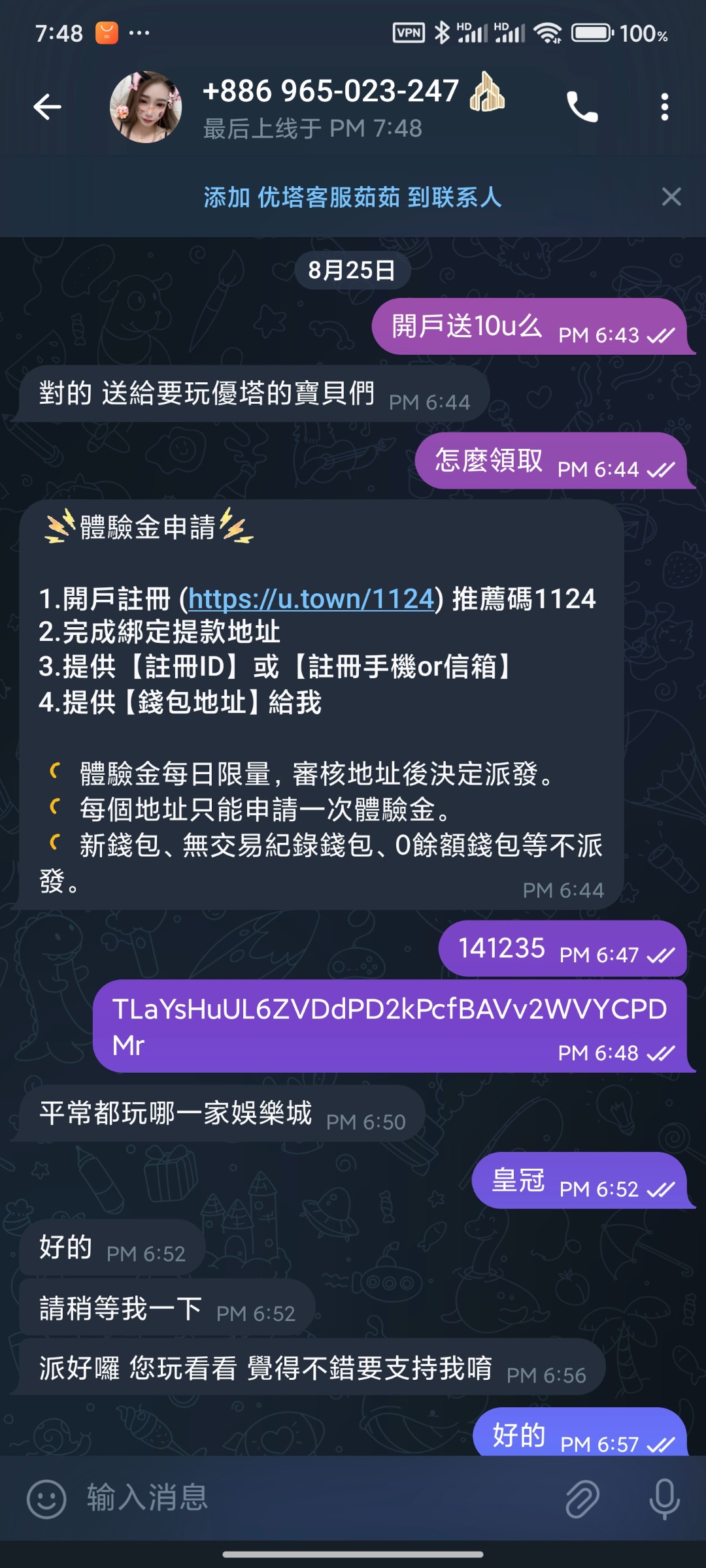
Task: Tap the microphone to record voice
Action: (x=664, y=1498)
